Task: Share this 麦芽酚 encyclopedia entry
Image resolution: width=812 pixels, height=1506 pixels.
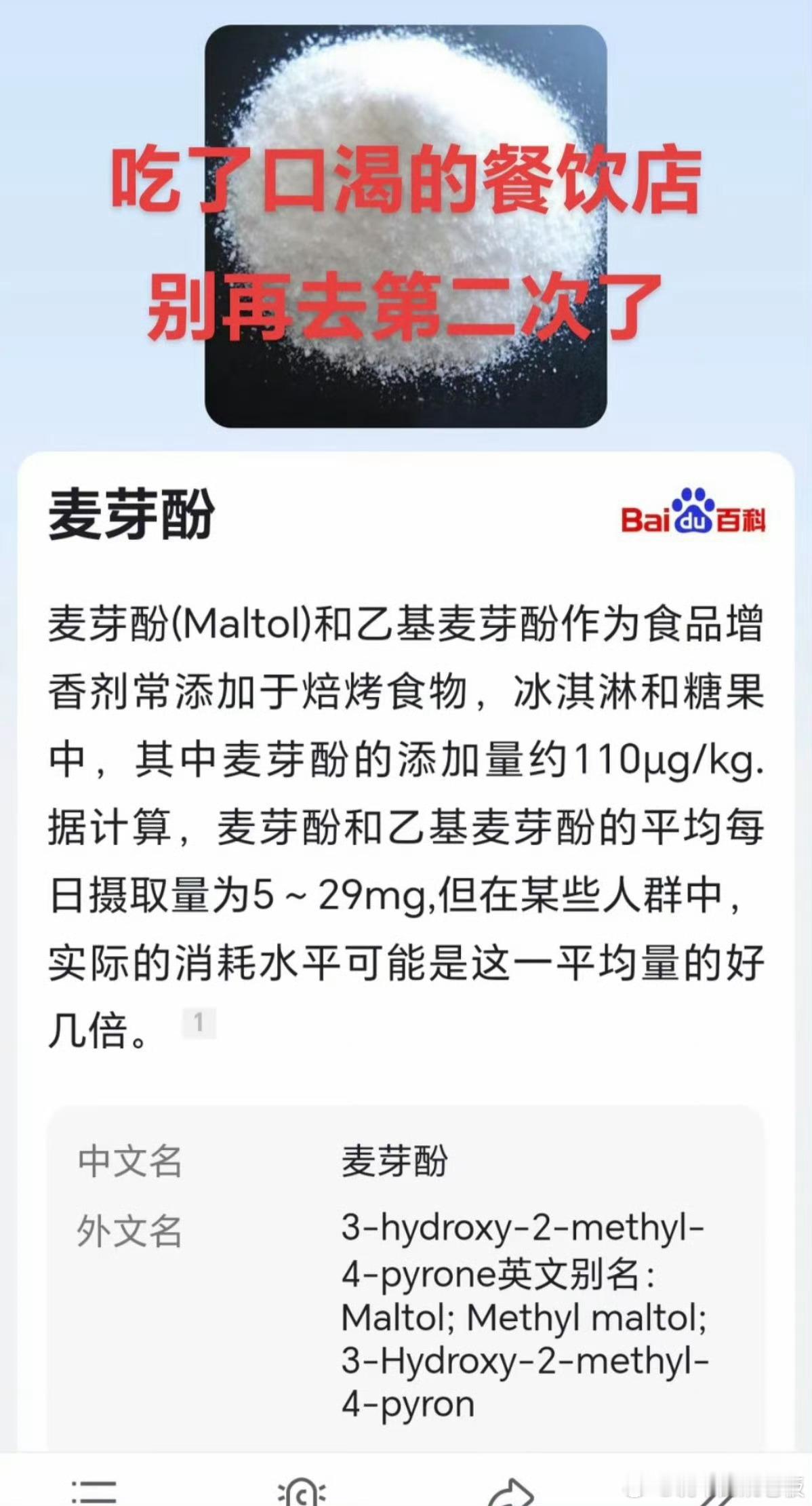Action: point(511,1492)
